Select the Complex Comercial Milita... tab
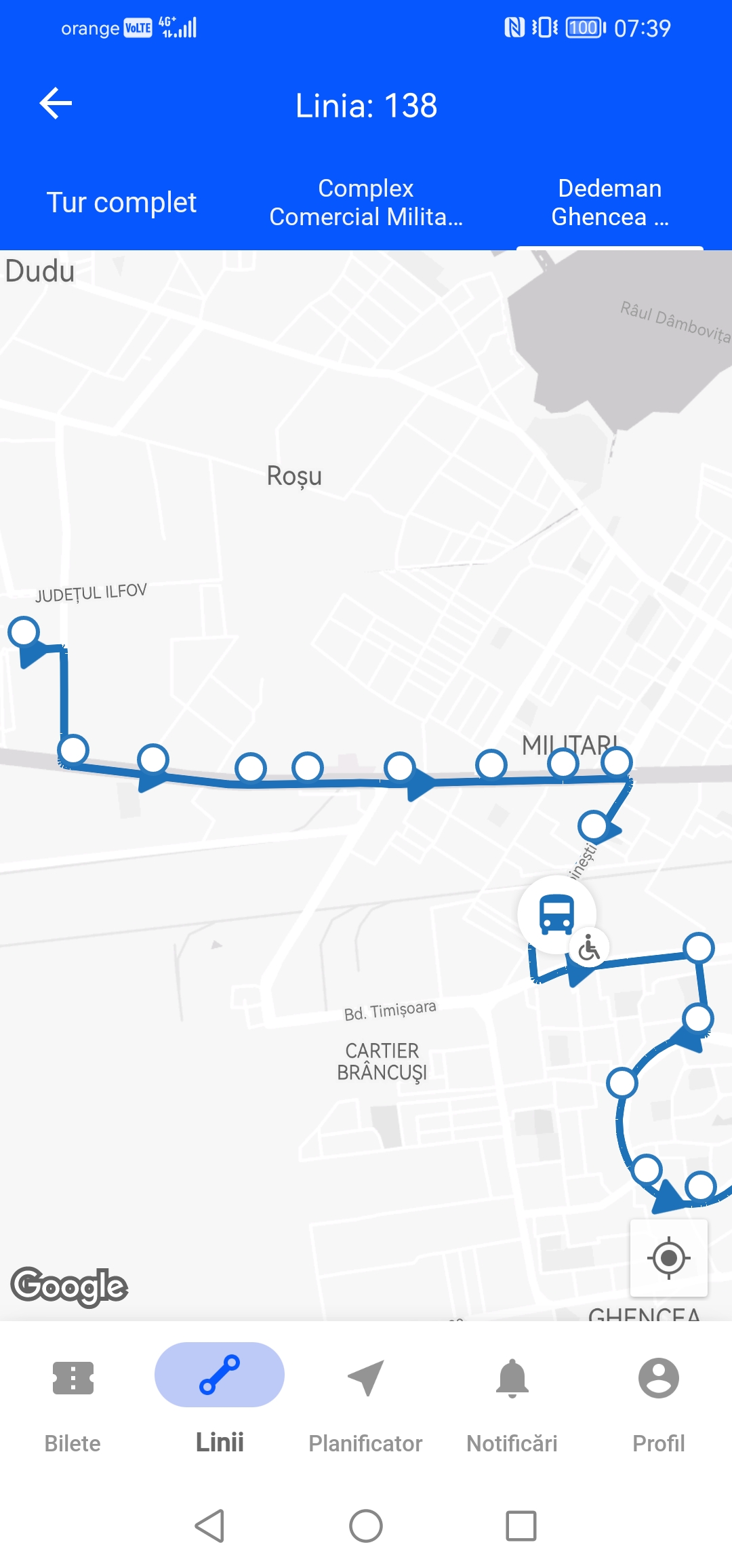The height and width of the screenshot is (1568, 732). (366, 202)
